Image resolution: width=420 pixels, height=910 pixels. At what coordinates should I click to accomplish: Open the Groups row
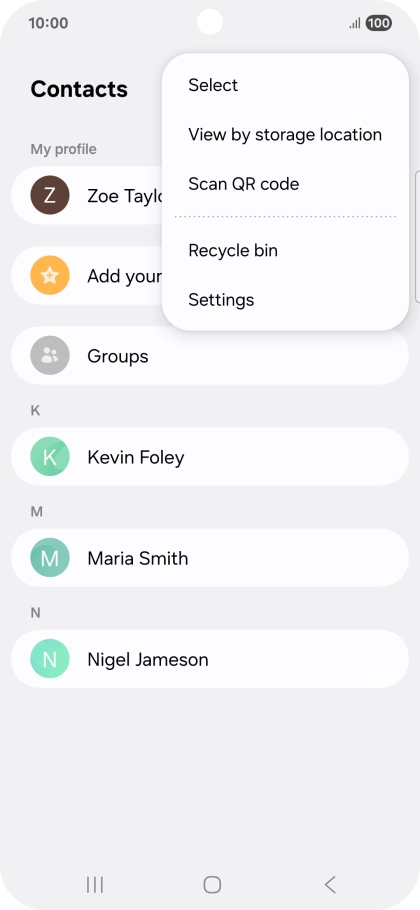210,356
